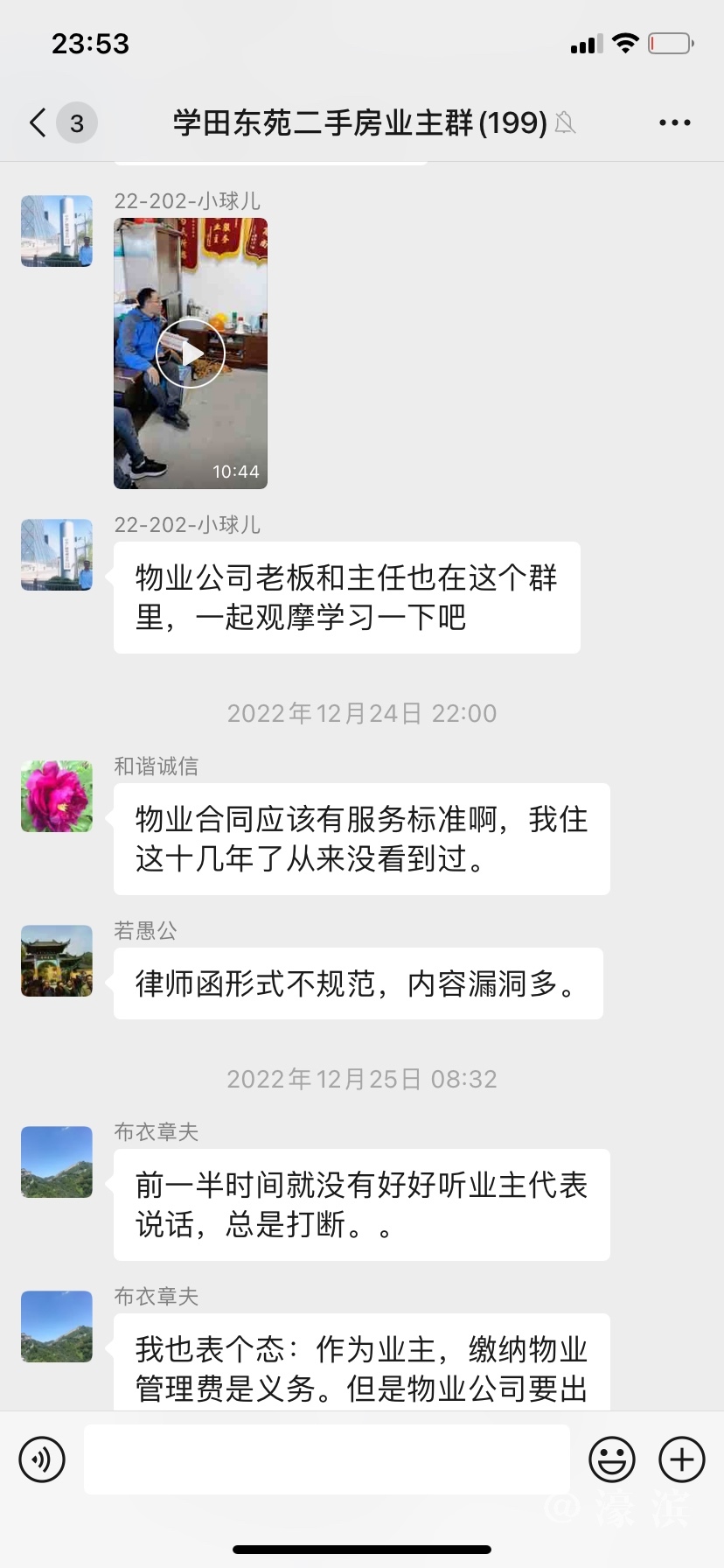View 和谐诚信's profile avatar
The width and height of the screenshot is (724, 1568).
click(57, 795)
